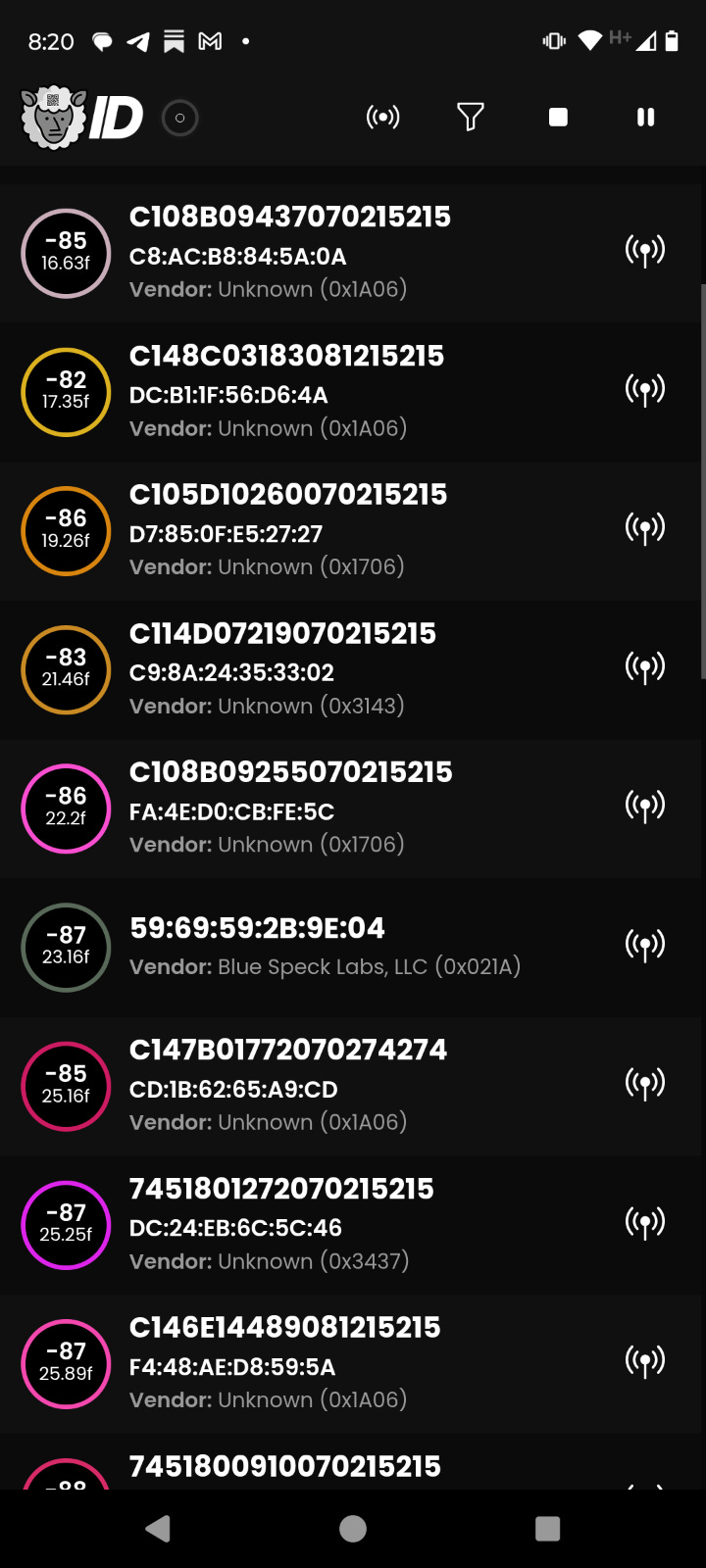Tap signal icon for CD:1B:62:65:A9:CD
This screenshot has height=1568, width=706.
(645, 1084)
